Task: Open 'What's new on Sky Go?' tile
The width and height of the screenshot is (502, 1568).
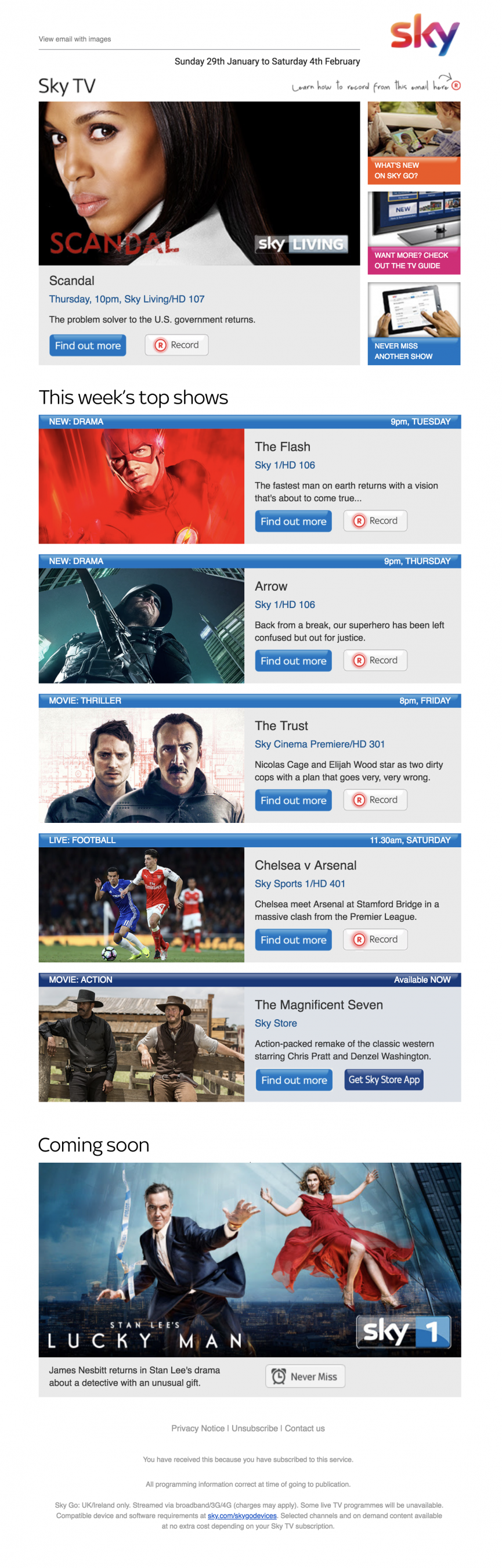Action: [x=413, y=143]
